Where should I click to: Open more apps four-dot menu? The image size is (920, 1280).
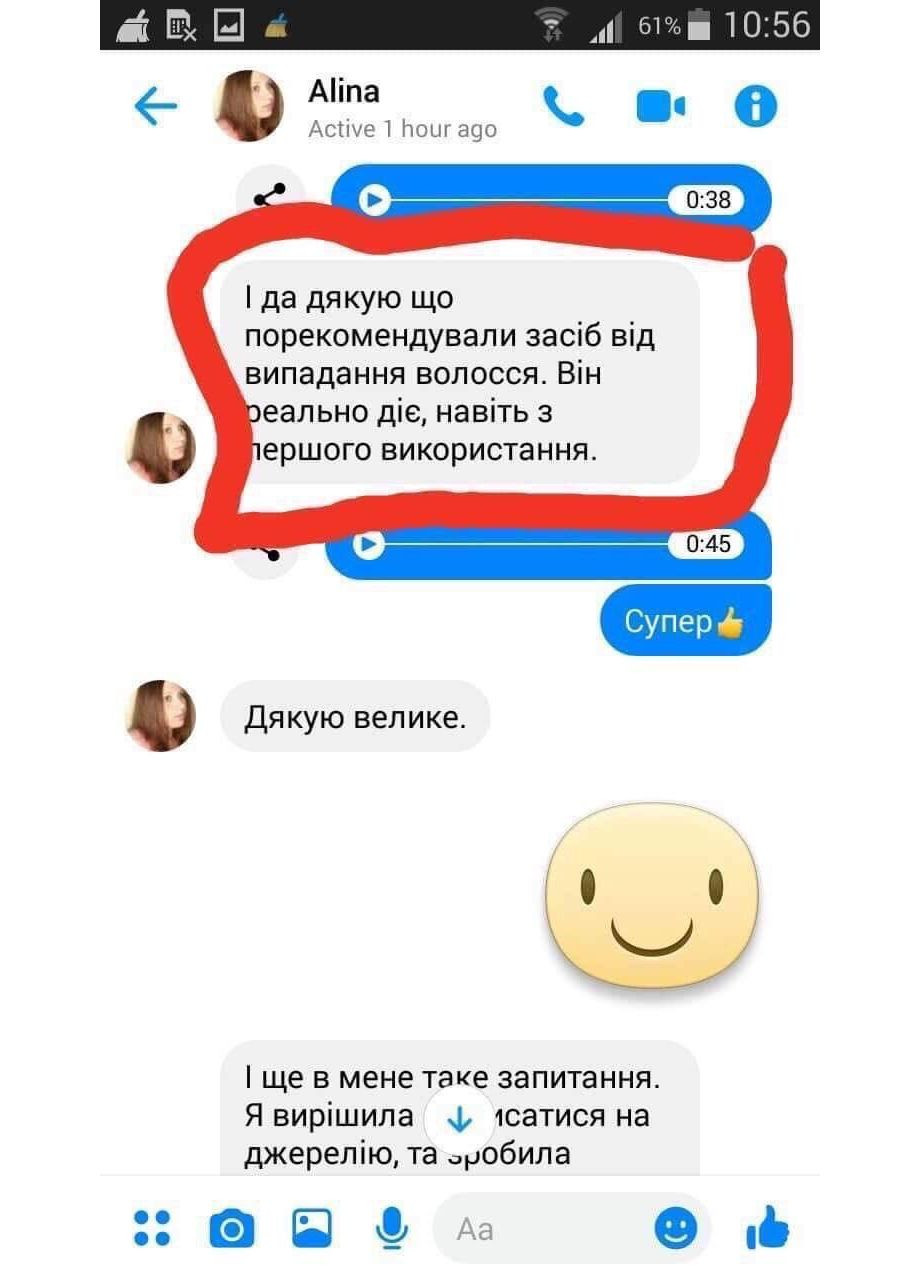pos(152,1228)
